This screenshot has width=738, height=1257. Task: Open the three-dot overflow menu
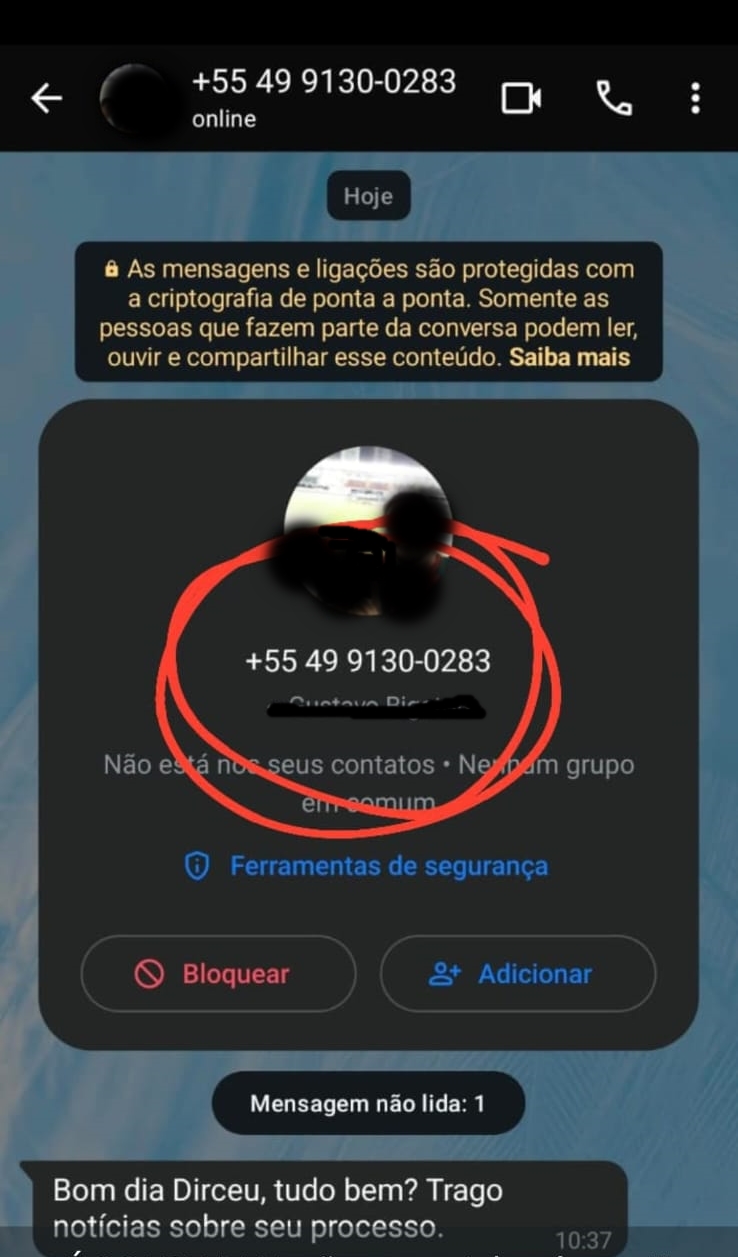click(x=695, y=98)
